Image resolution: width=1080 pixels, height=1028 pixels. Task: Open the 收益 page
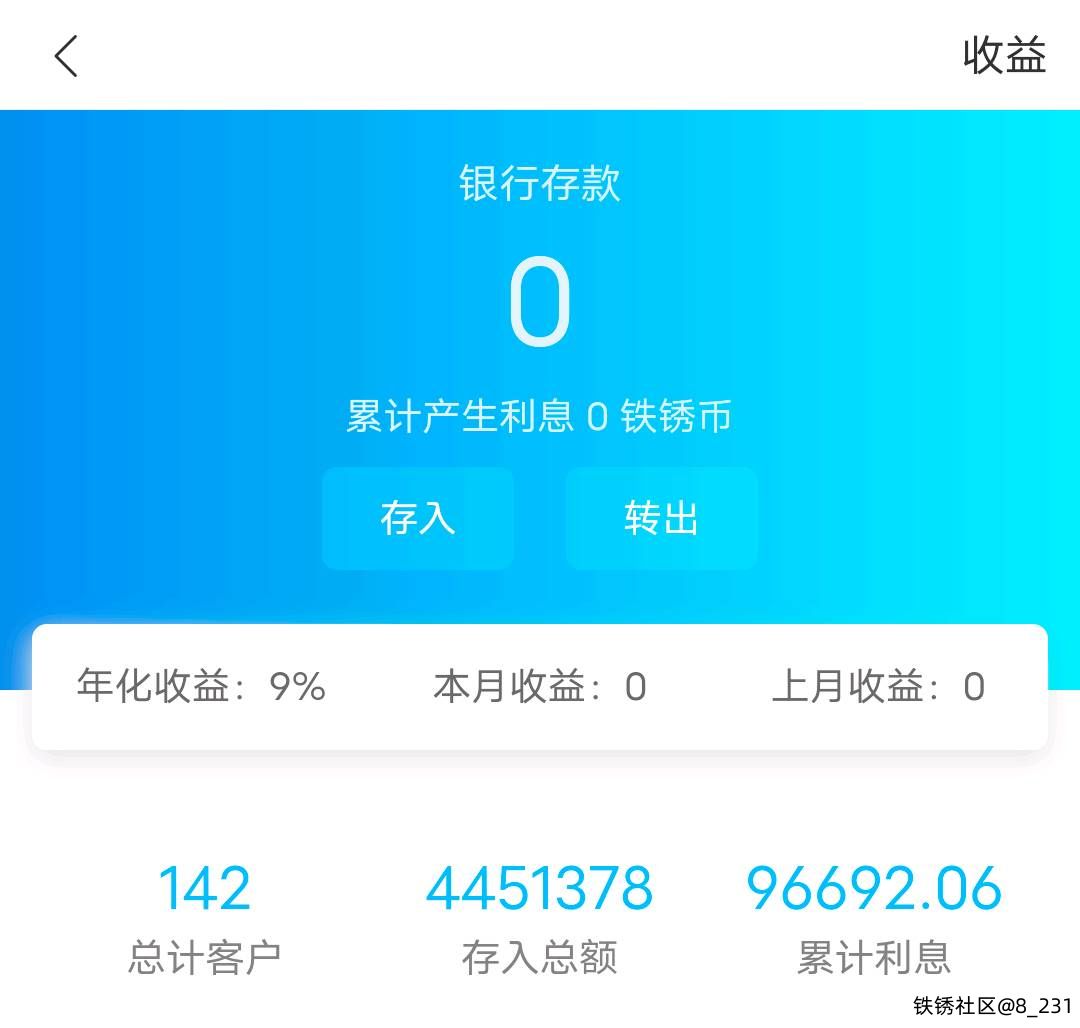pyautogui.click(x=1004, y=55)
